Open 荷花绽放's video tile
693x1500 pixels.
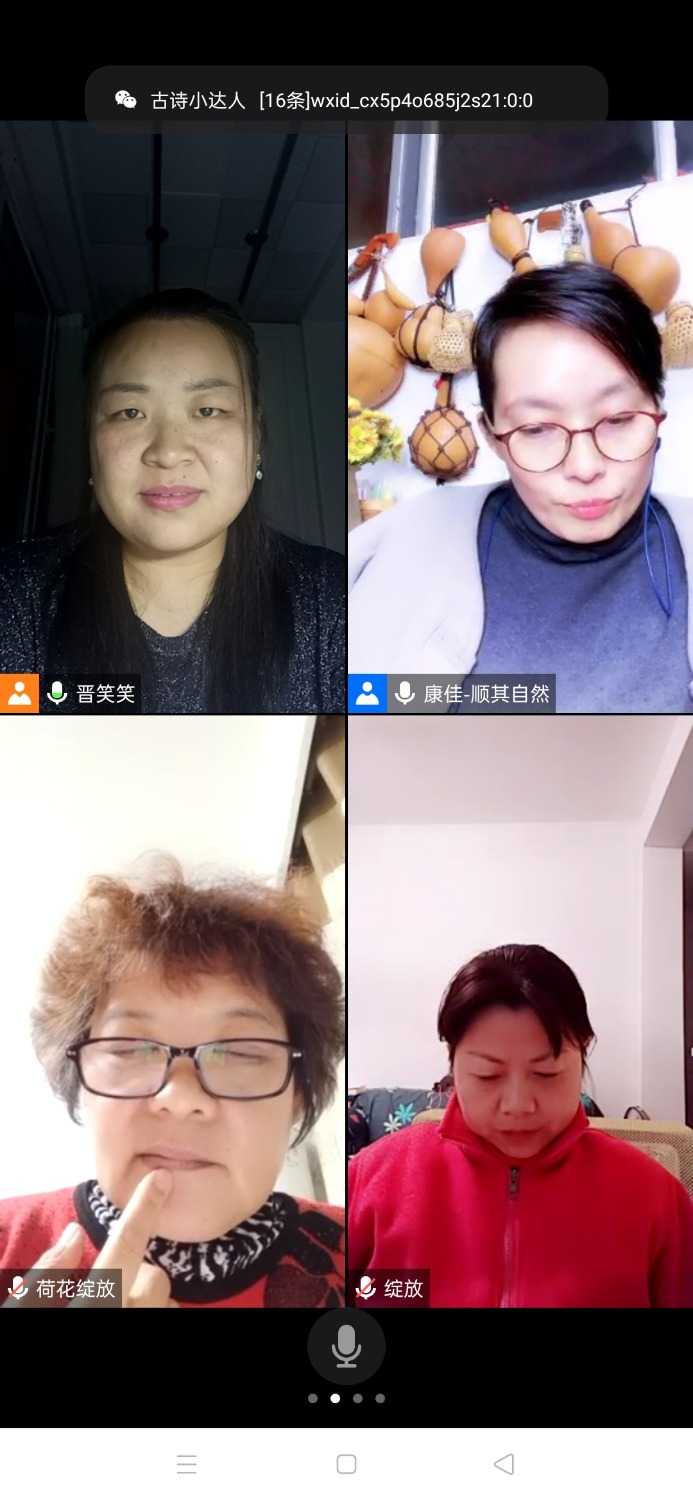173,1010
